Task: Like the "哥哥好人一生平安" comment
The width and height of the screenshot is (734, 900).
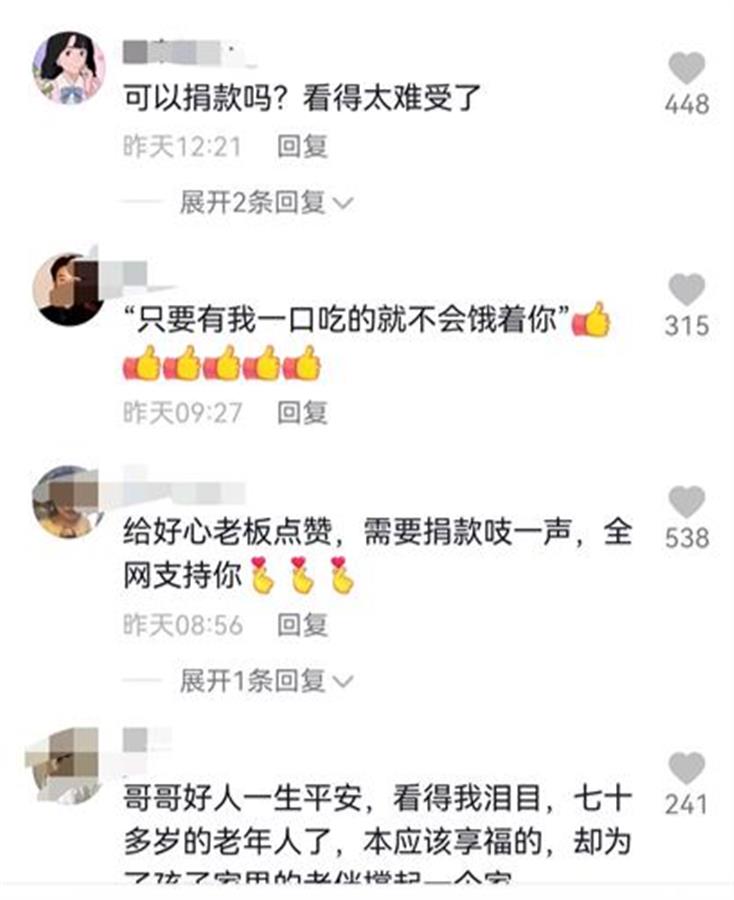Action: (x=686, y=768)
